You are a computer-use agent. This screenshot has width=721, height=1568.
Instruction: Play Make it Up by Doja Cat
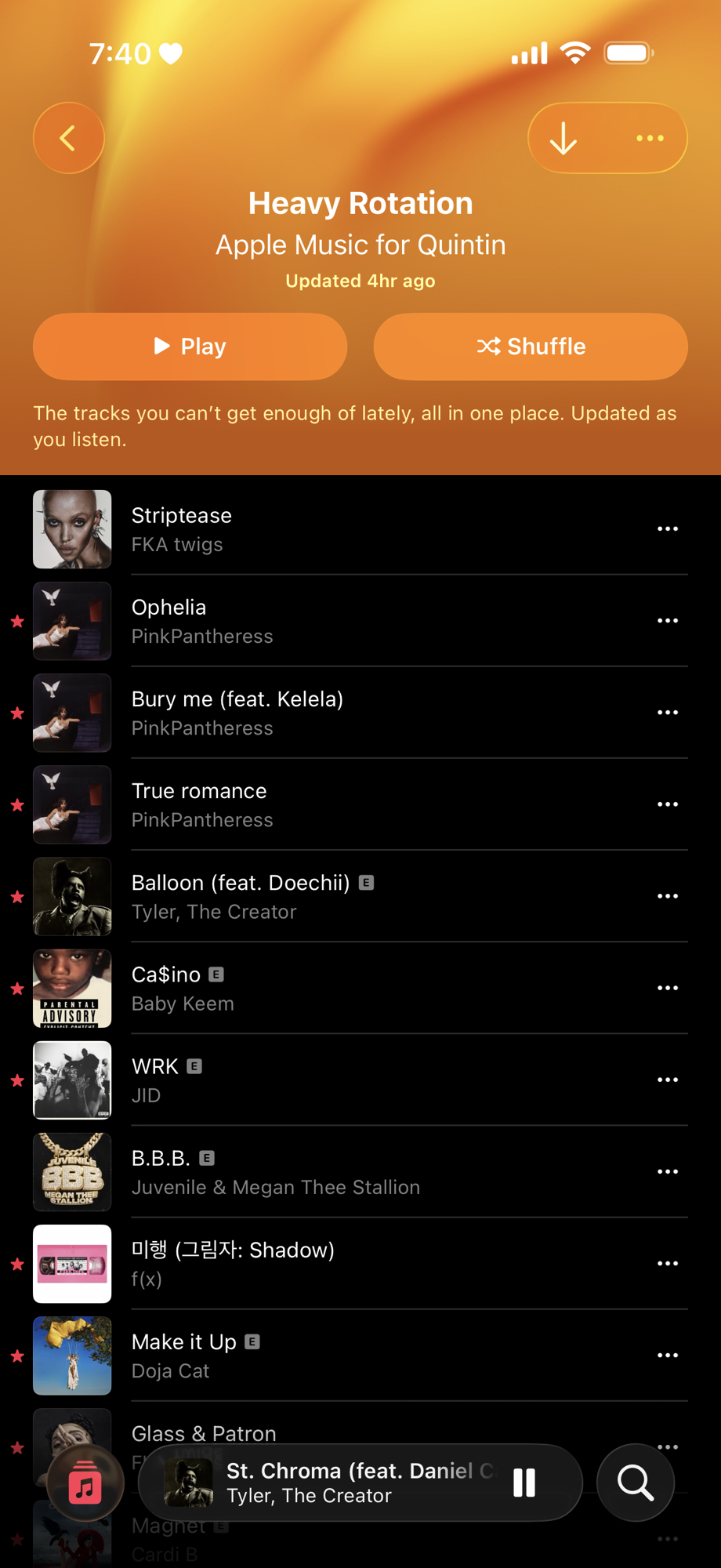pos(313,1355)
